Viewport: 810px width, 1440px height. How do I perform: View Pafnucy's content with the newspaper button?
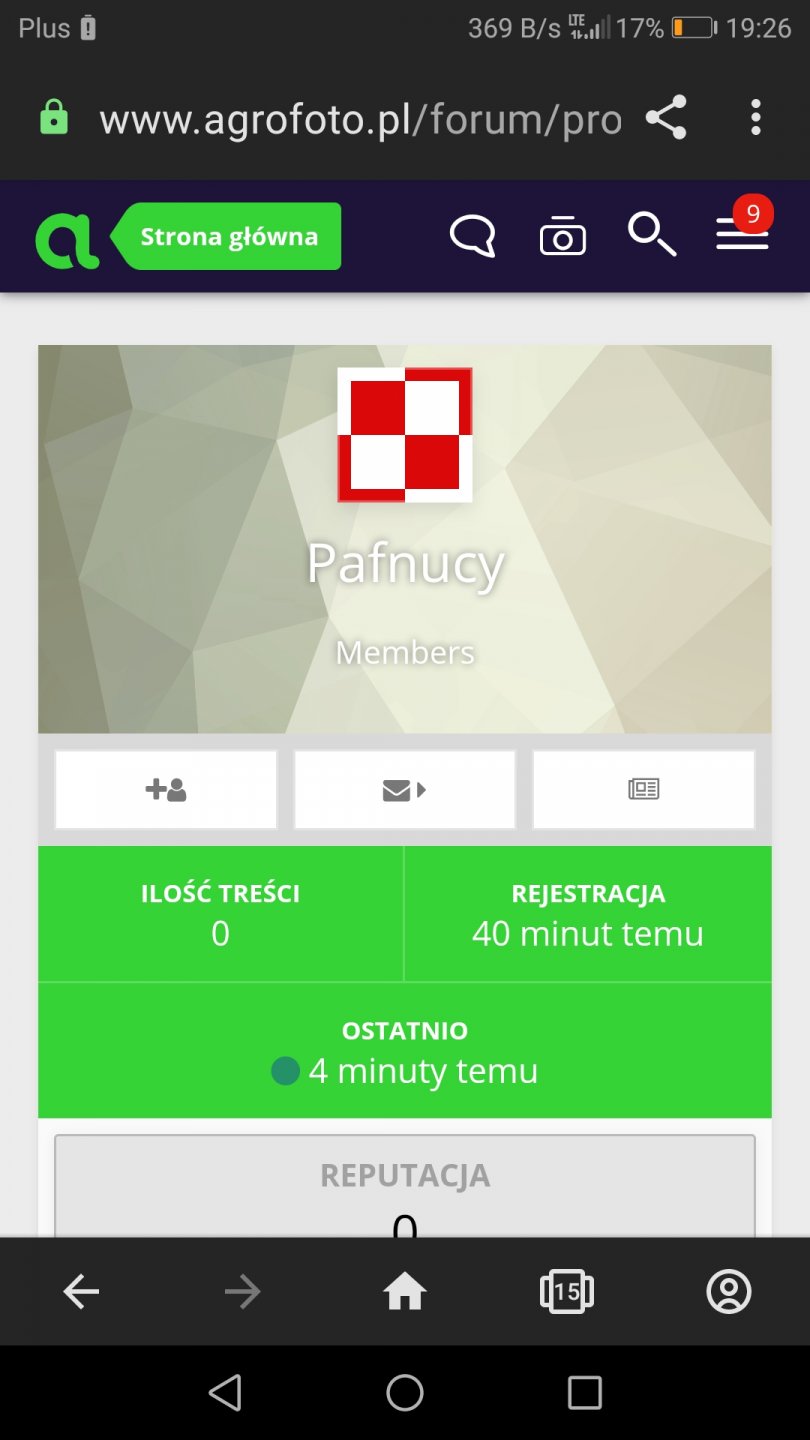(643, 790)
